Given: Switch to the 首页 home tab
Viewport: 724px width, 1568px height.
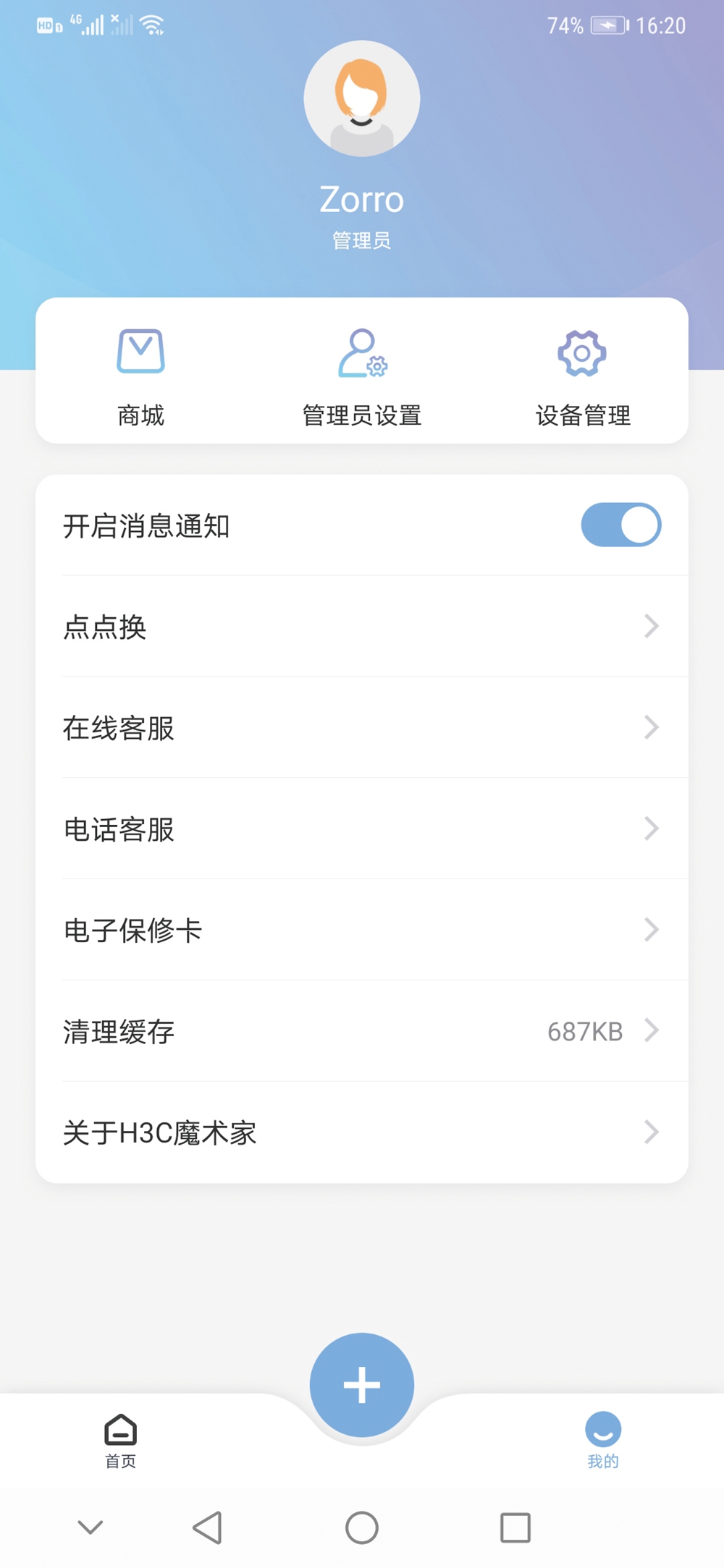Looking at the screenshot, I should (121, 1440).
